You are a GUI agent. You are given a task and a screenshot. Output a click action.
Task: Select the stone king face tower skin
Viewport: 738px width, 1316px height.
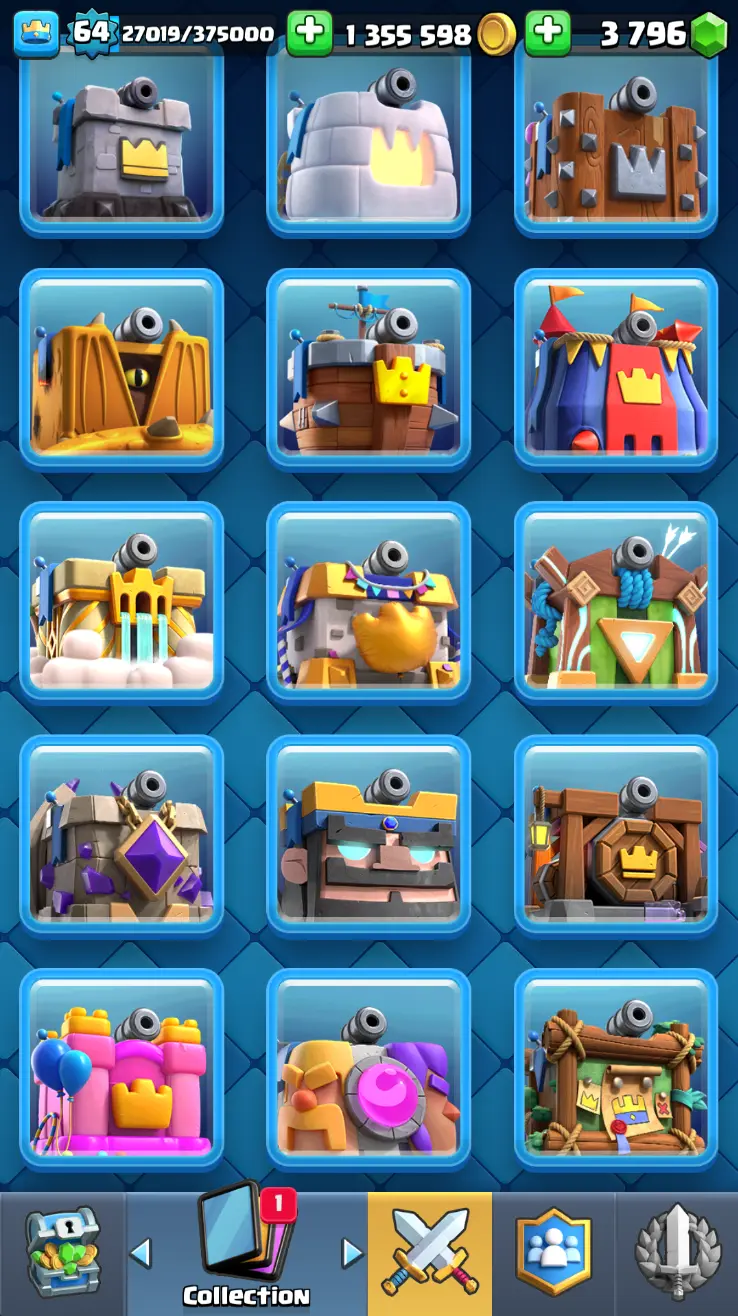coord(368,835)
